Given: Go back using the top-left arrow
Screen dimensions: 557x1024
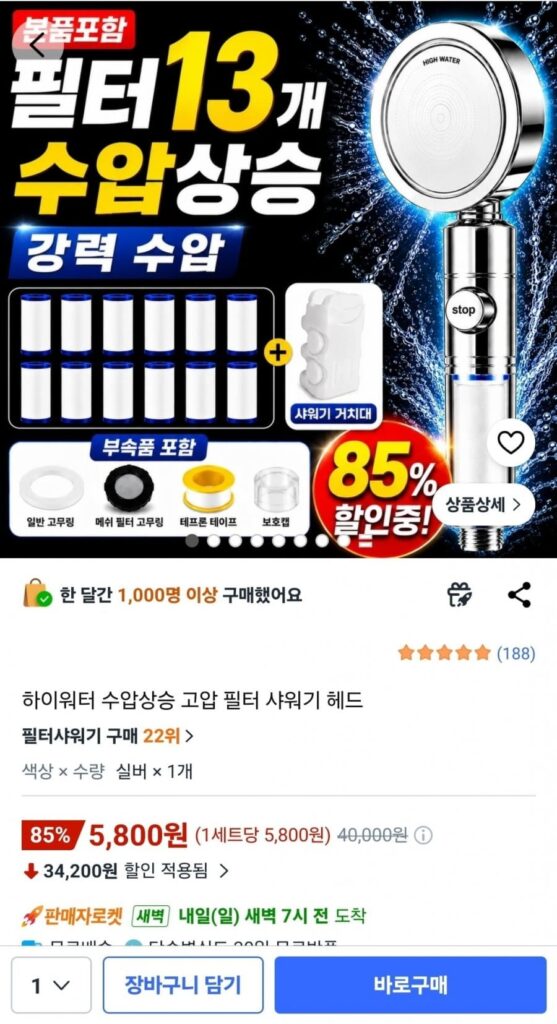Looking at the screenshot, I should (x=37, y=44).
